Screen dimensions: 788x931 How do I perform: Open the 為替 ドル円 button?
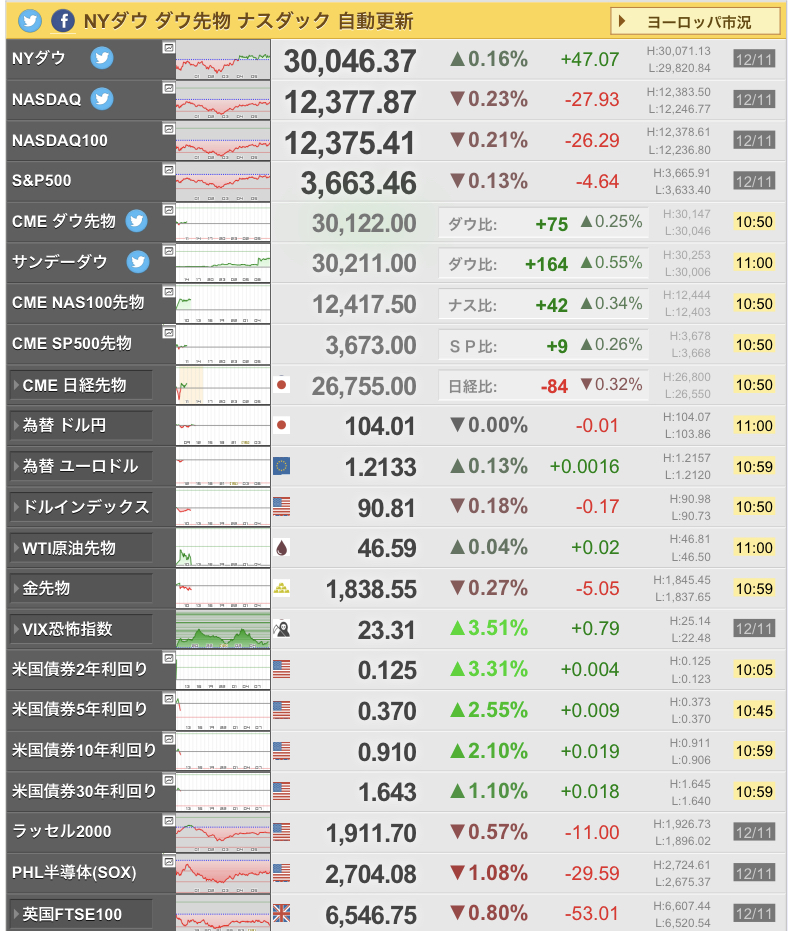[x=80, y=425]
